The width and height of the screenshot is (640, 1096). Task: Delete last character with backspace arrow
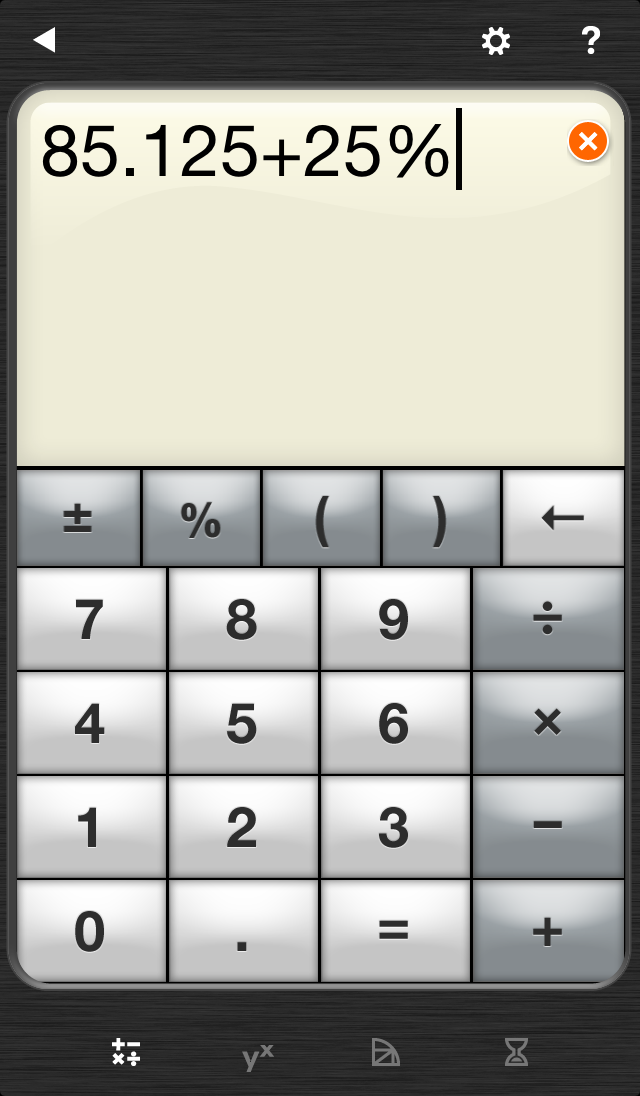(562, 519)
